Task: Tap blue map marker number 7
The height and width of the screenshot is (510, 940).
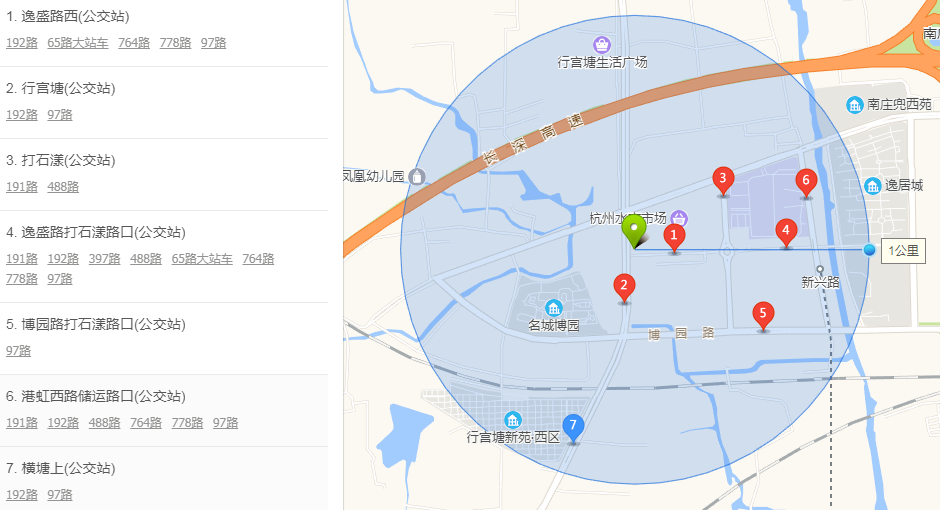Action: (573, 427)
